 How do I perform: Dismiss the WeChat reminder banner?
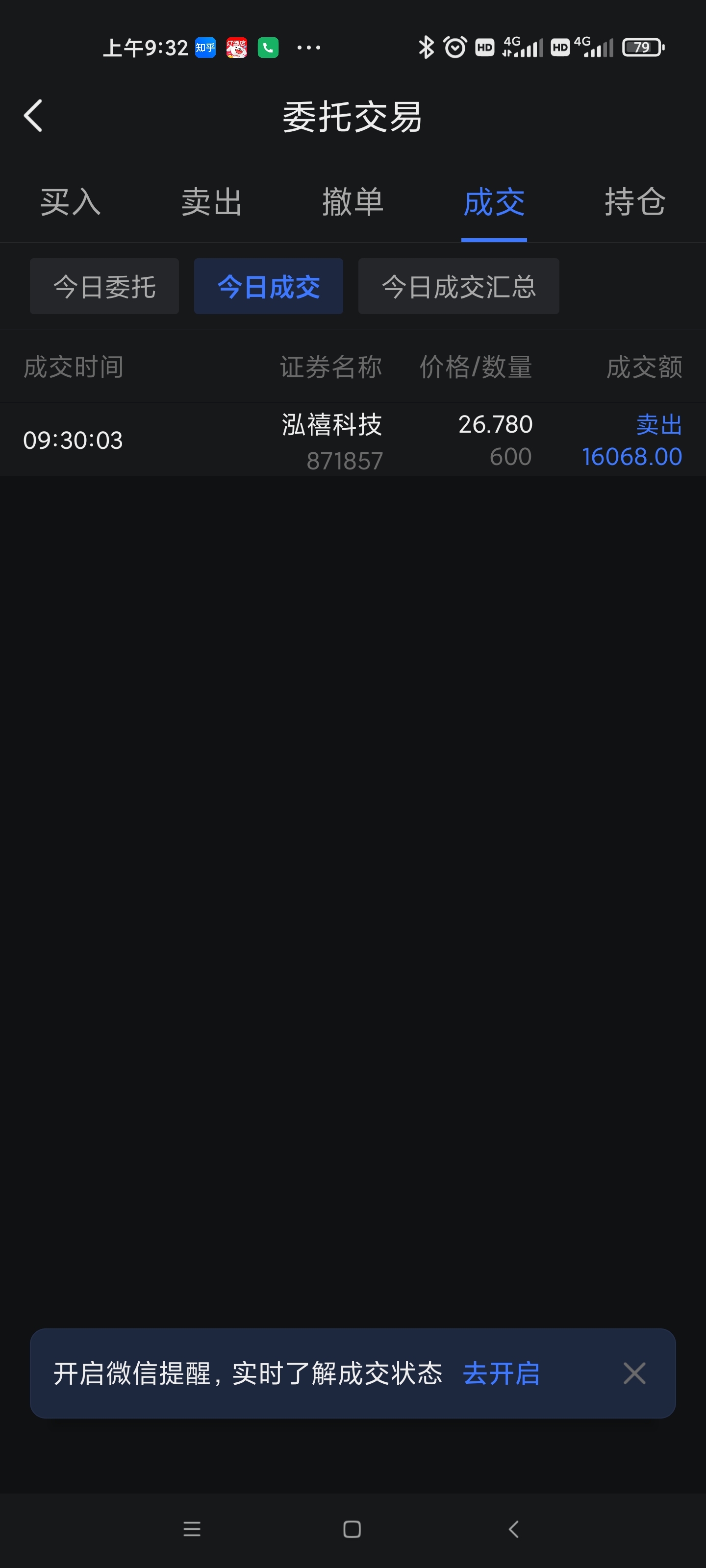point(634,1373)
